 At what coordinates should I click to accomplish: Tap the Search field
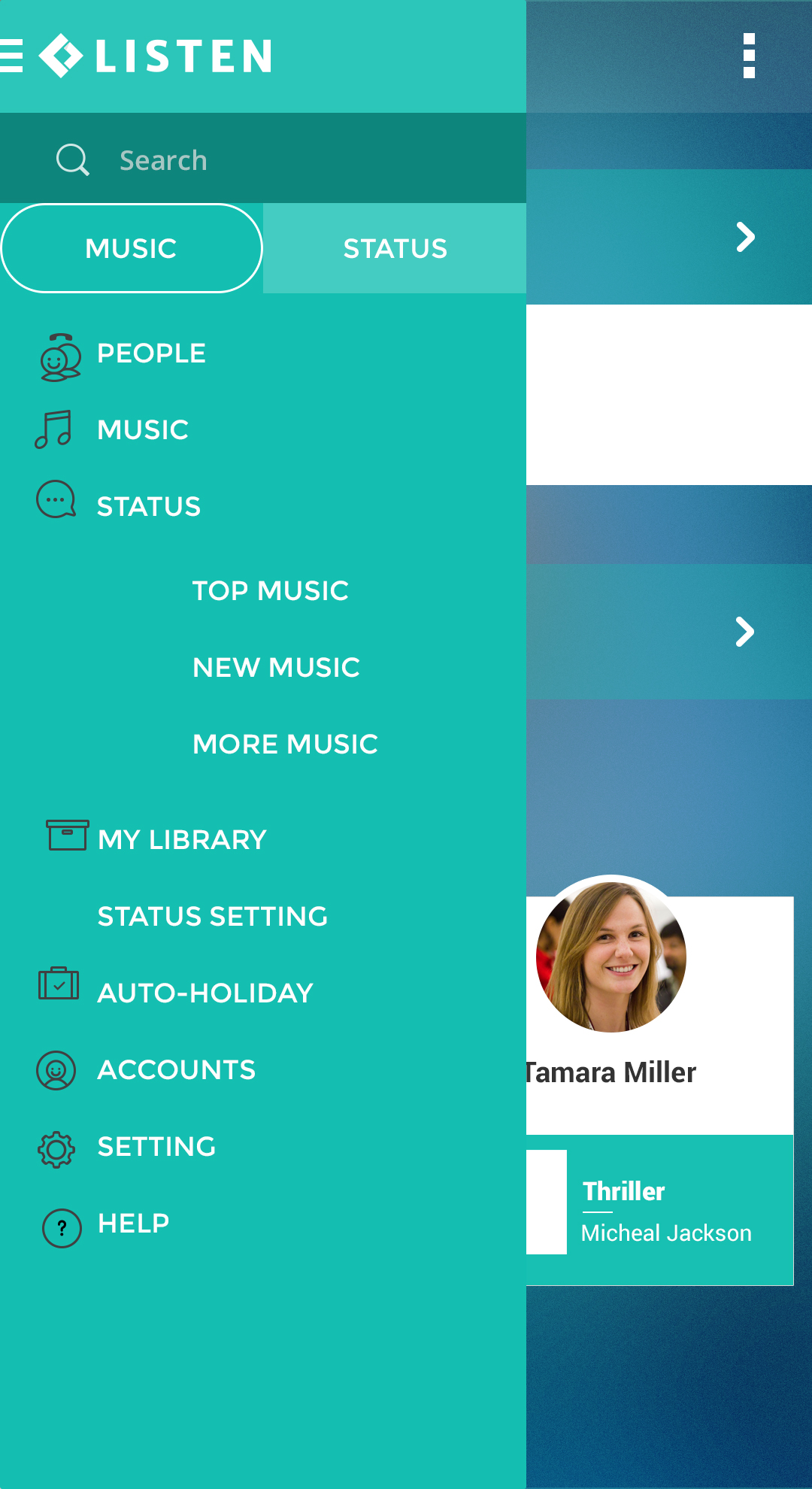pyautogui.click(x=263, y=159)
